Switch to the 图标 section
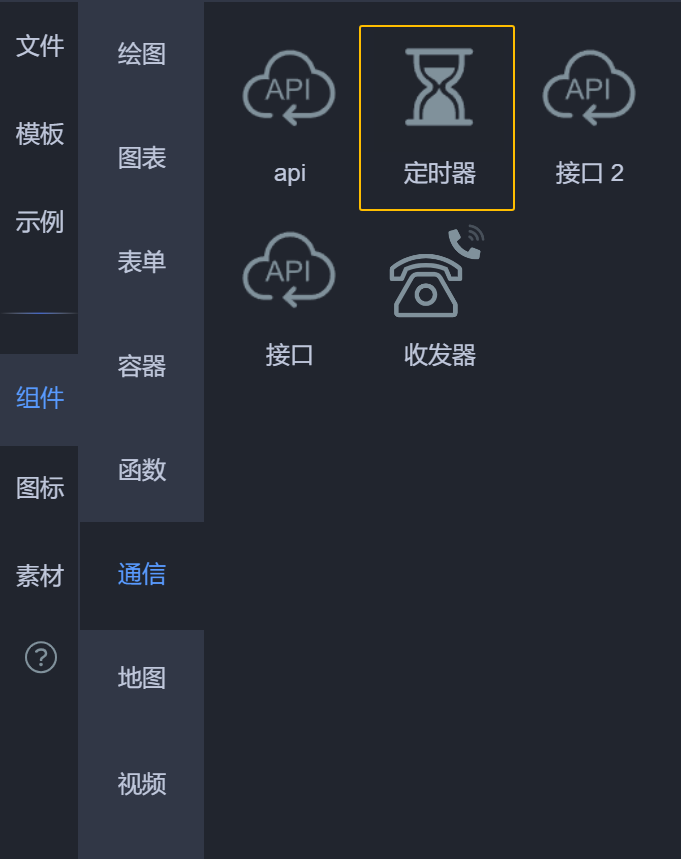 (40, 488)
